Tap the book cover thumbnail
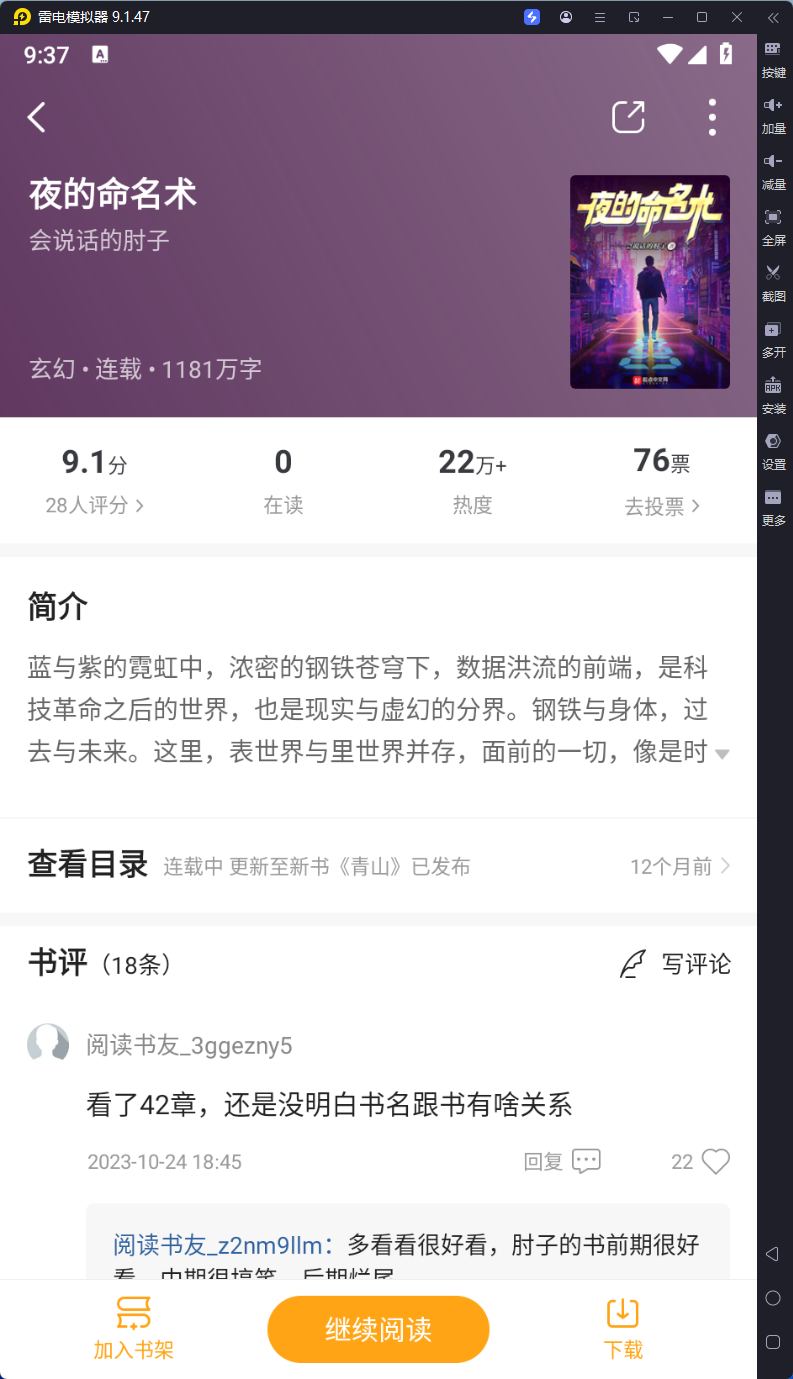This screenshot has width=793, height=1379. 649,282
